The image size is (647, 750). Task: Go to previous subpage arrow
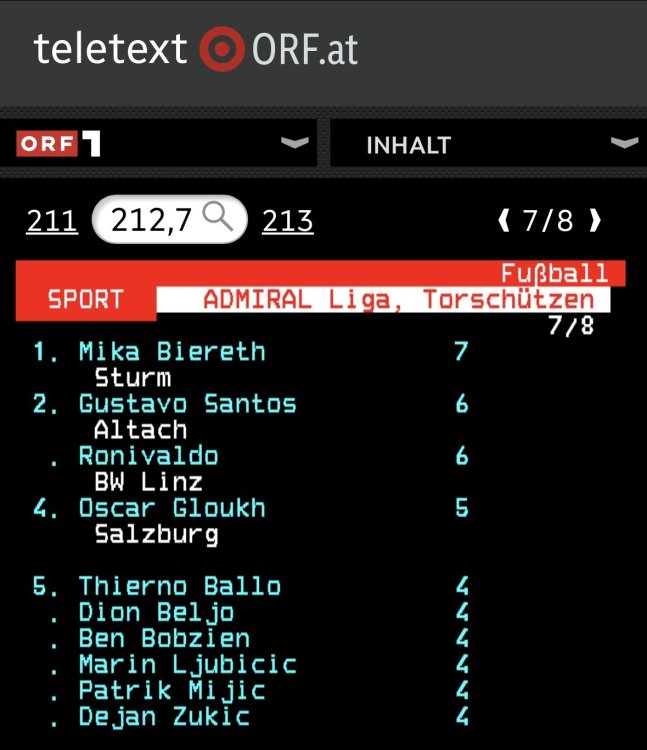click(x=504, y=221)
